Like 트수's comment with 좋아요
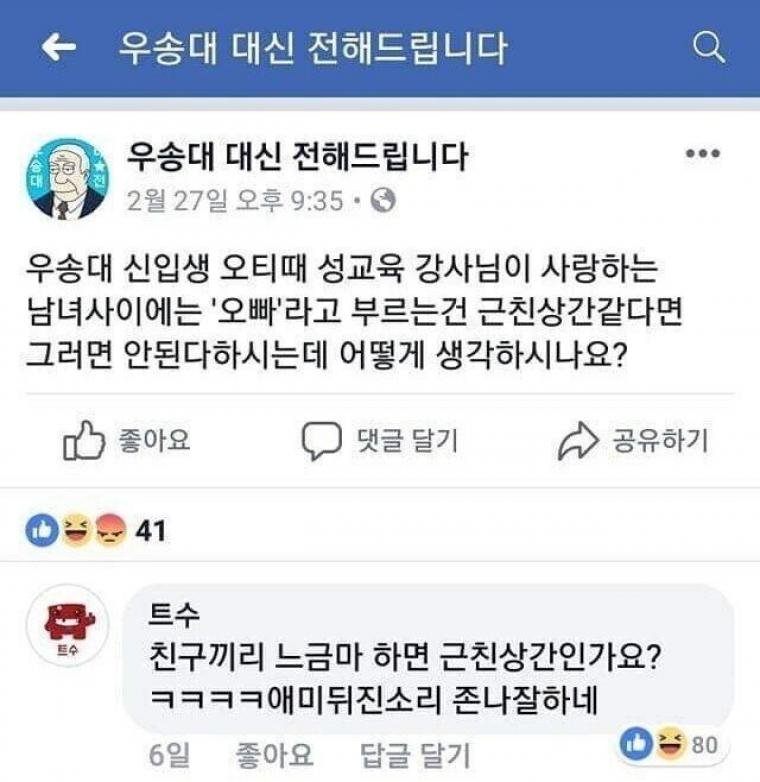760x782 pixels. [x=274, y=755]
